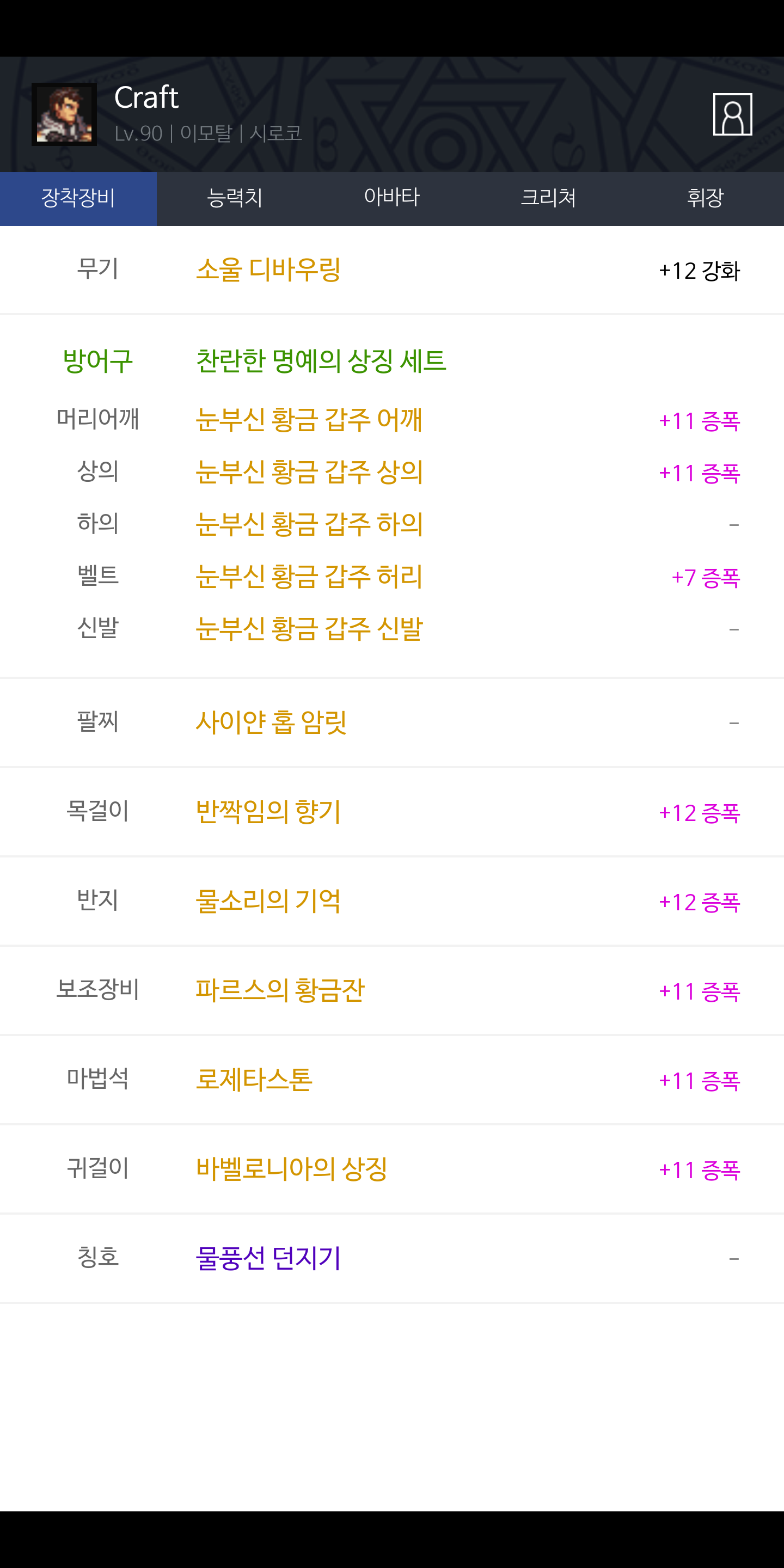Open sub equipment 파르스의 황금잔

[280, 991]
